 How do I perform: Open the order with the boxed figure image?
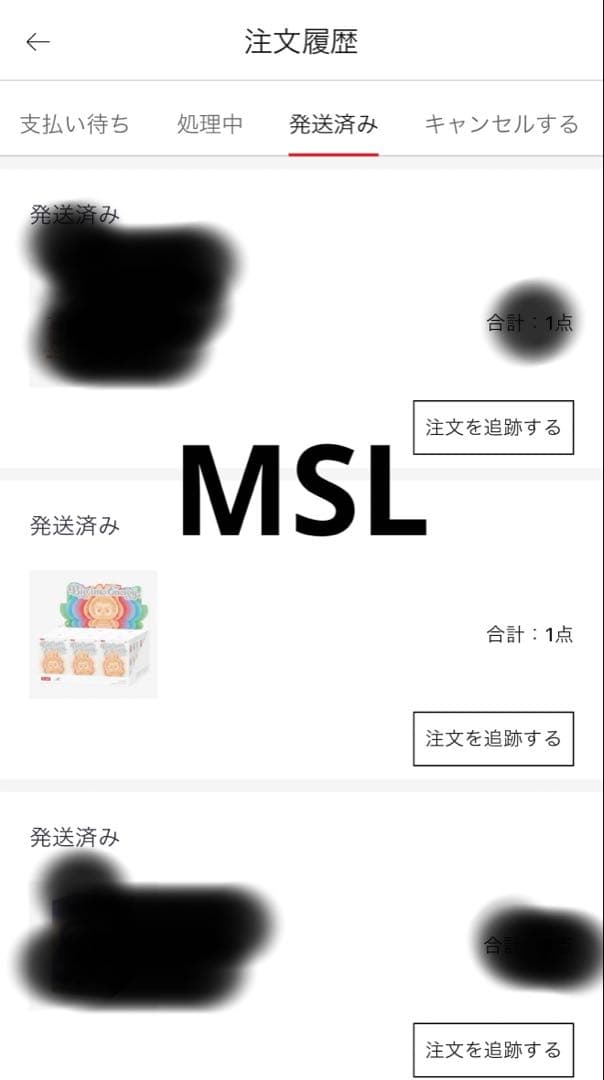[93, 634]
